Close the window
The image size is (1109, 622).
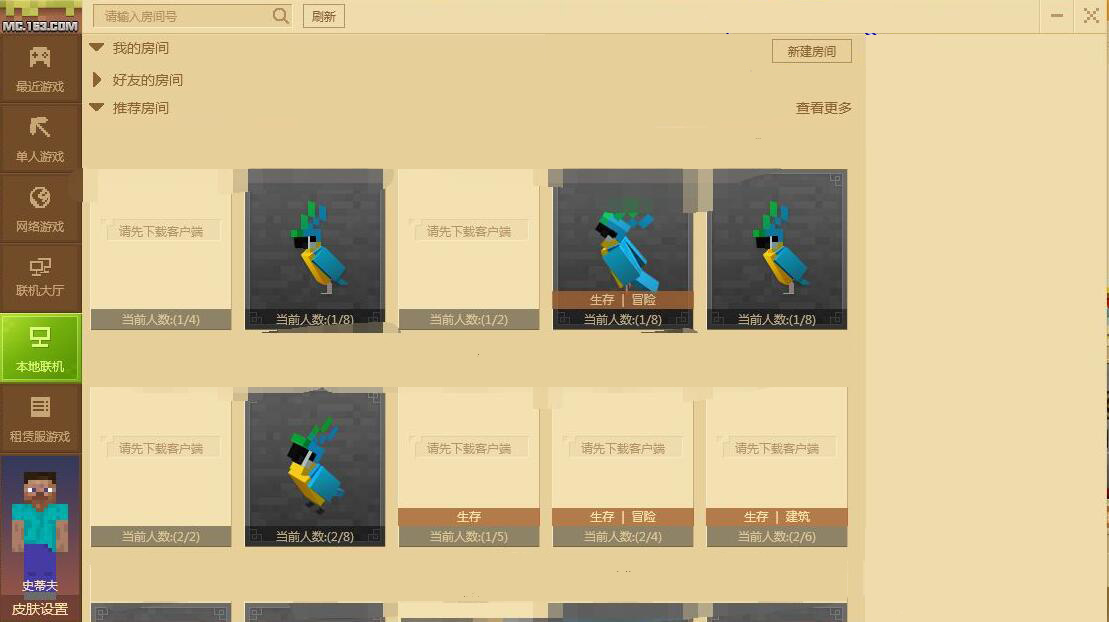tap(1090, 16)
